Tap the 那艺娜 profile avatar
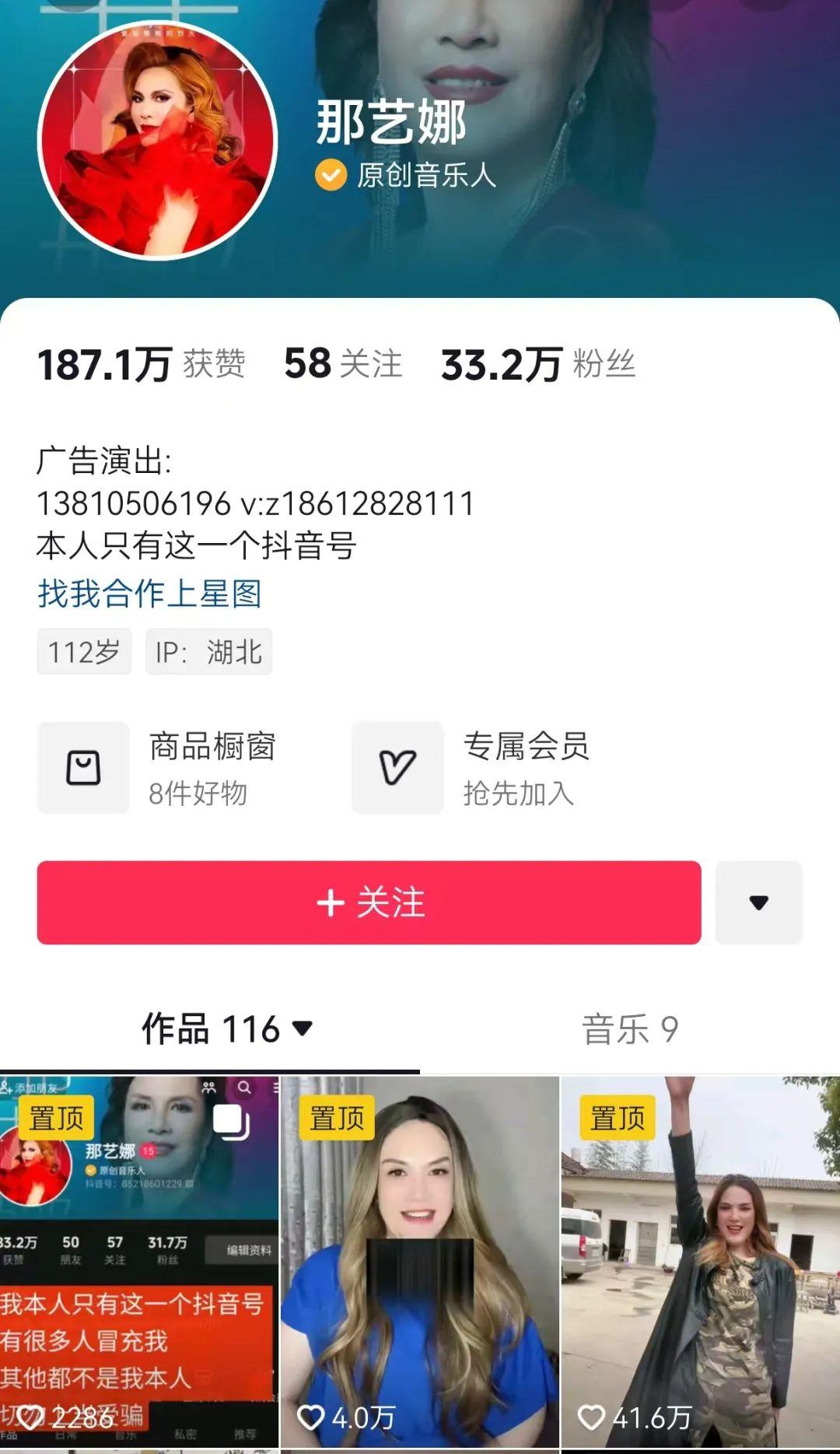This screenshot has height=1454, width=840. [158, 140]
